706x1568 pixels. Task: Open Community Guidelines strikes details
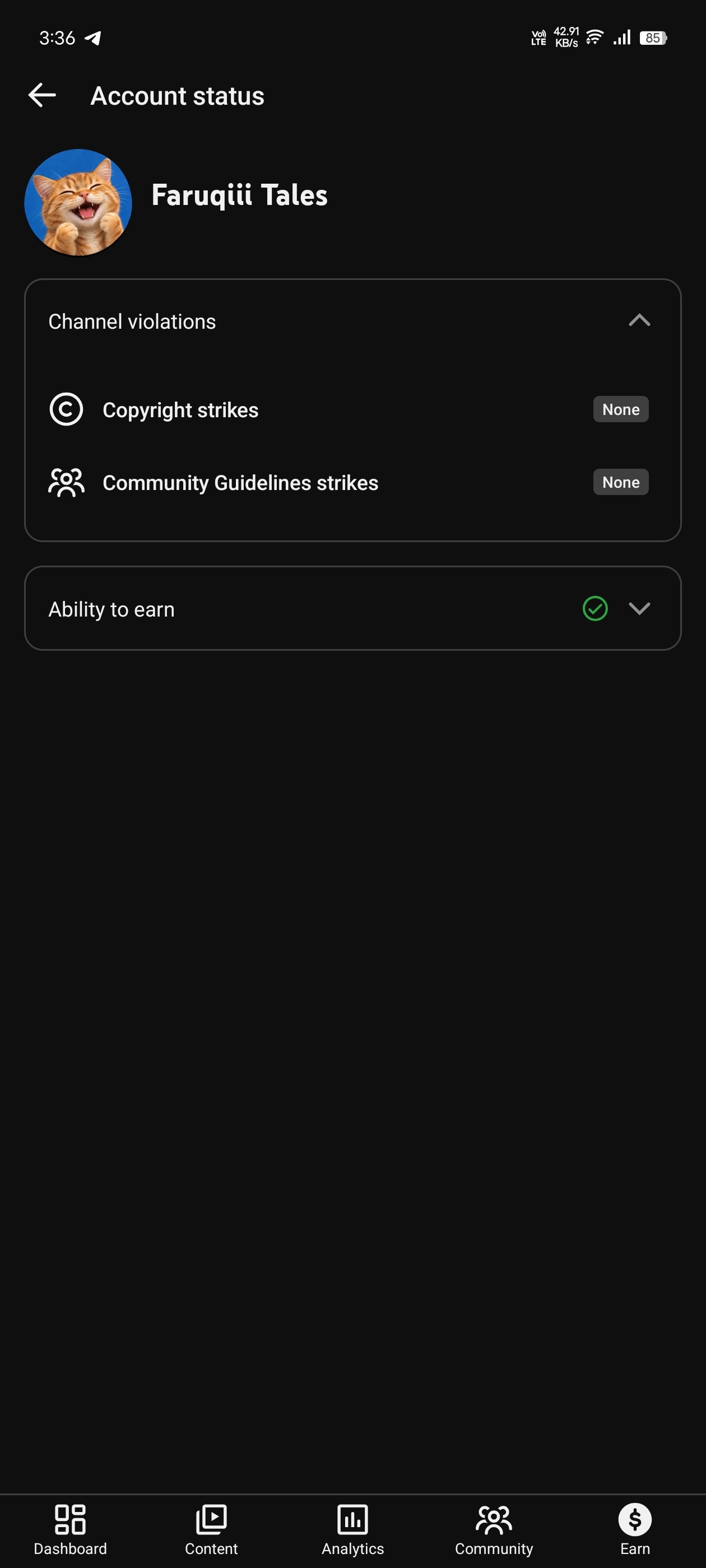click(352, 483)
